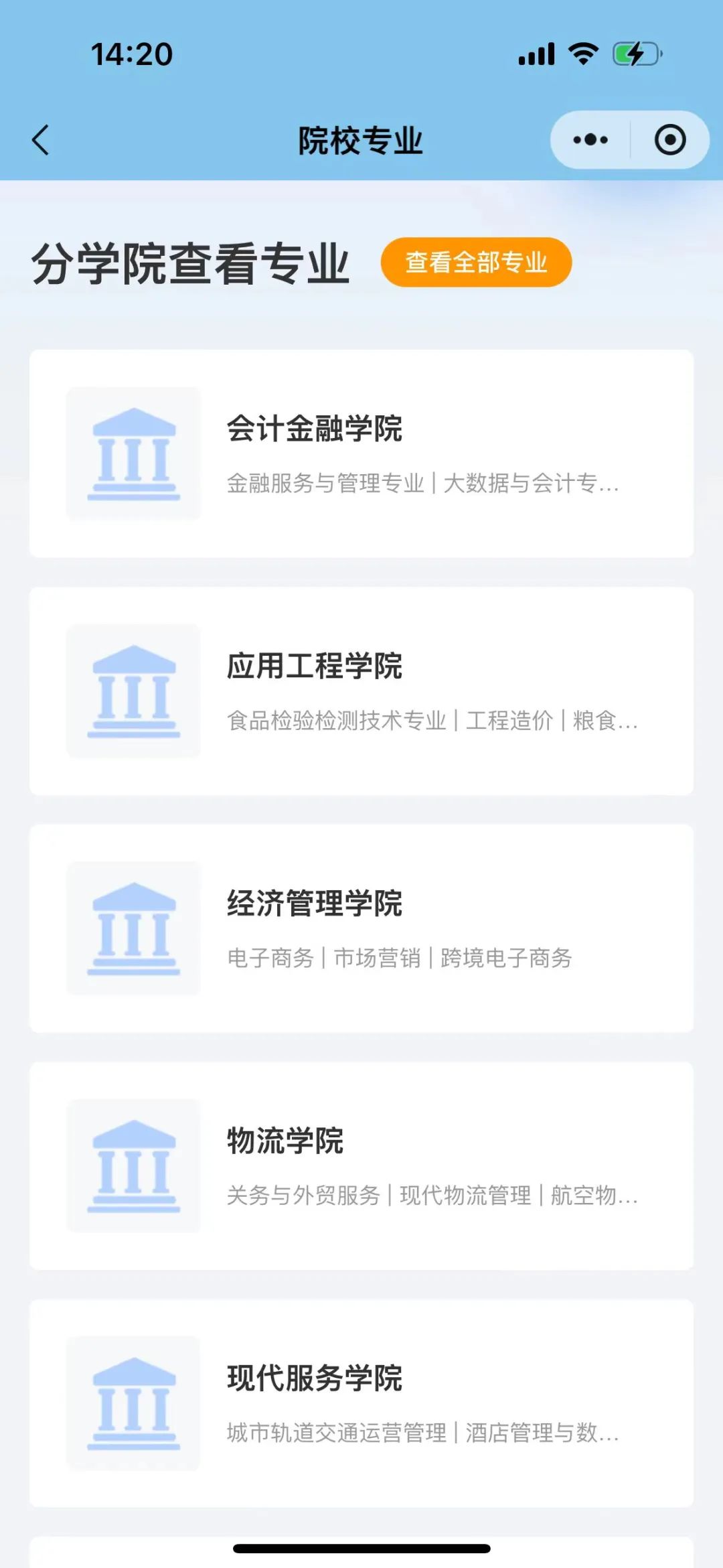Open the 物流学院 card

point(361,1165)
